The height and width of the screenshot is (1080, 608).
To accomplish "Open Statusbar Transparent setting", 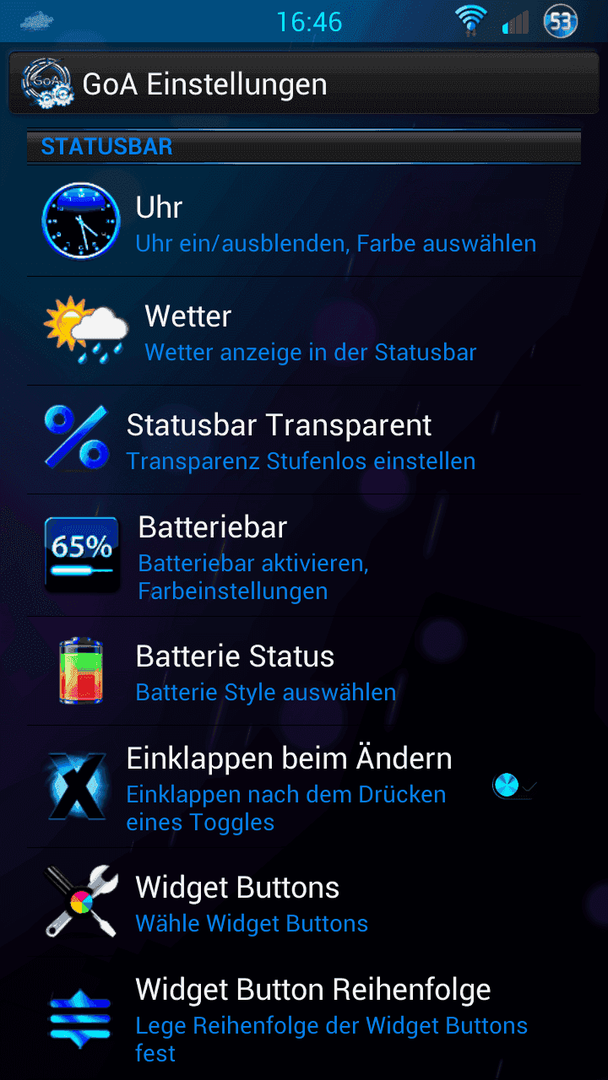I will 304,439.
